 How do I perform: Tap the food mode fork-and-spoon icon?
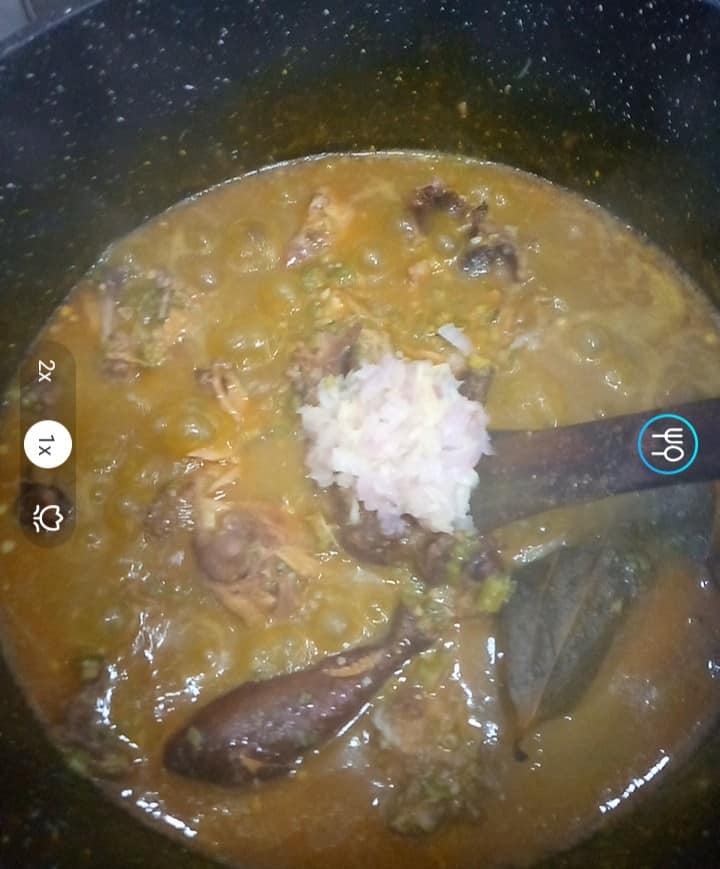pyautogui.click(x=667, y=444)
